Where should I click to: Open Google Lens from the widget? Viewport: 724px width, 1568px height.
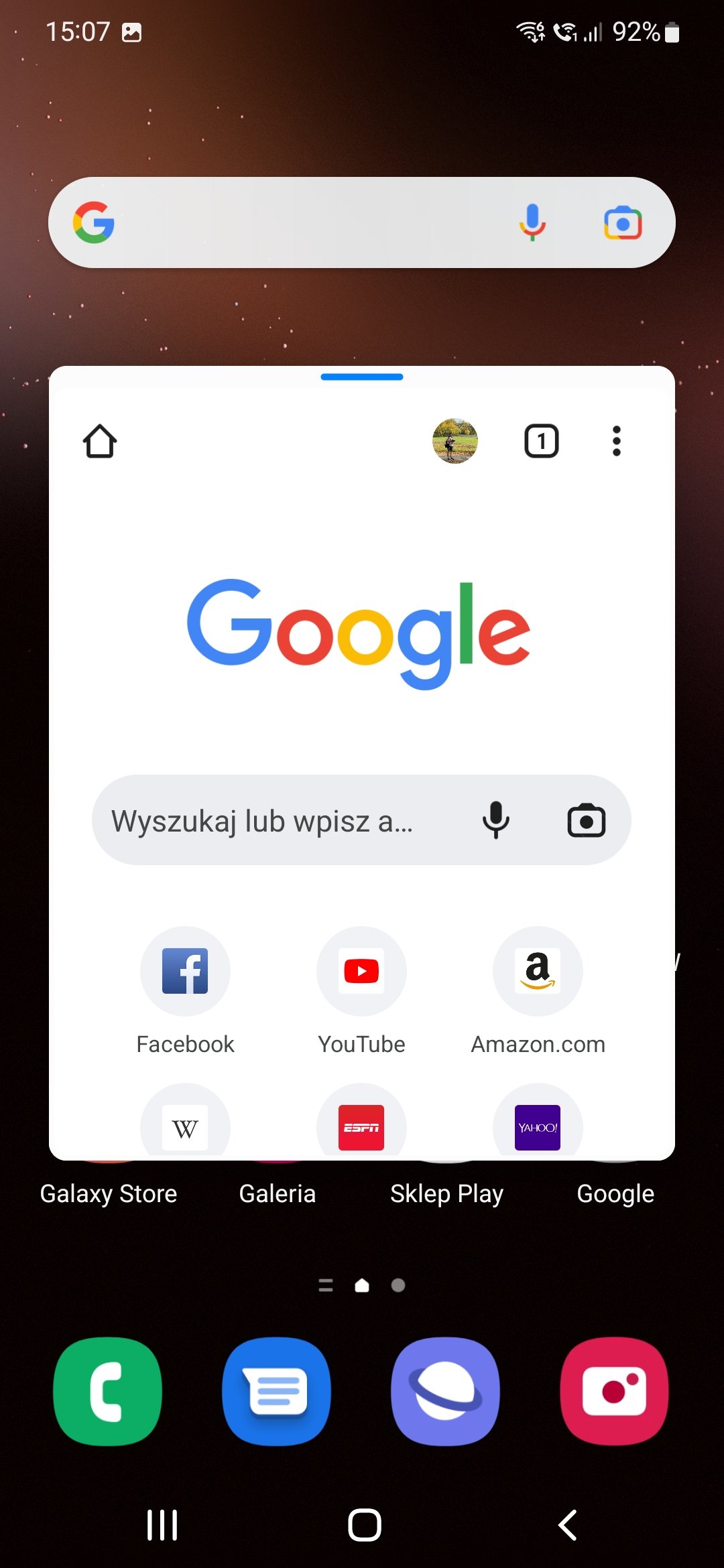tap(623, 222)
